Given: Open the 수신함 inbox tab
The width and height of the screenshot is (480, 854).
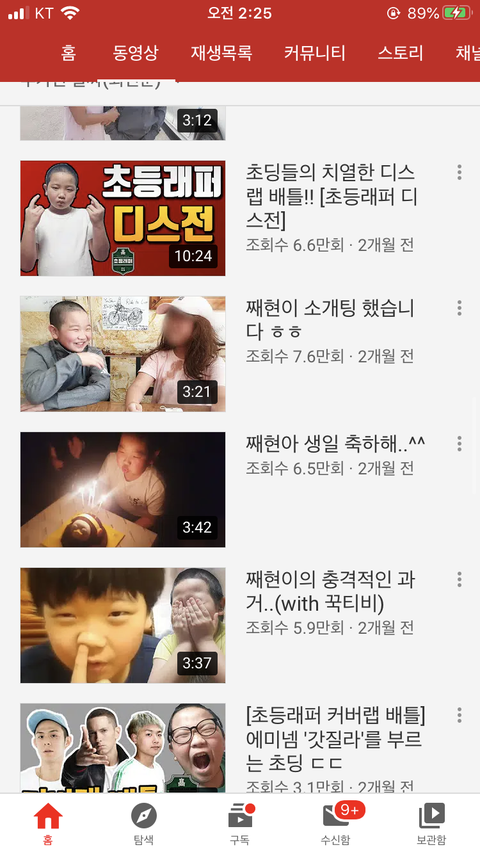Looking at the screenshot, I should coord(336,824).
